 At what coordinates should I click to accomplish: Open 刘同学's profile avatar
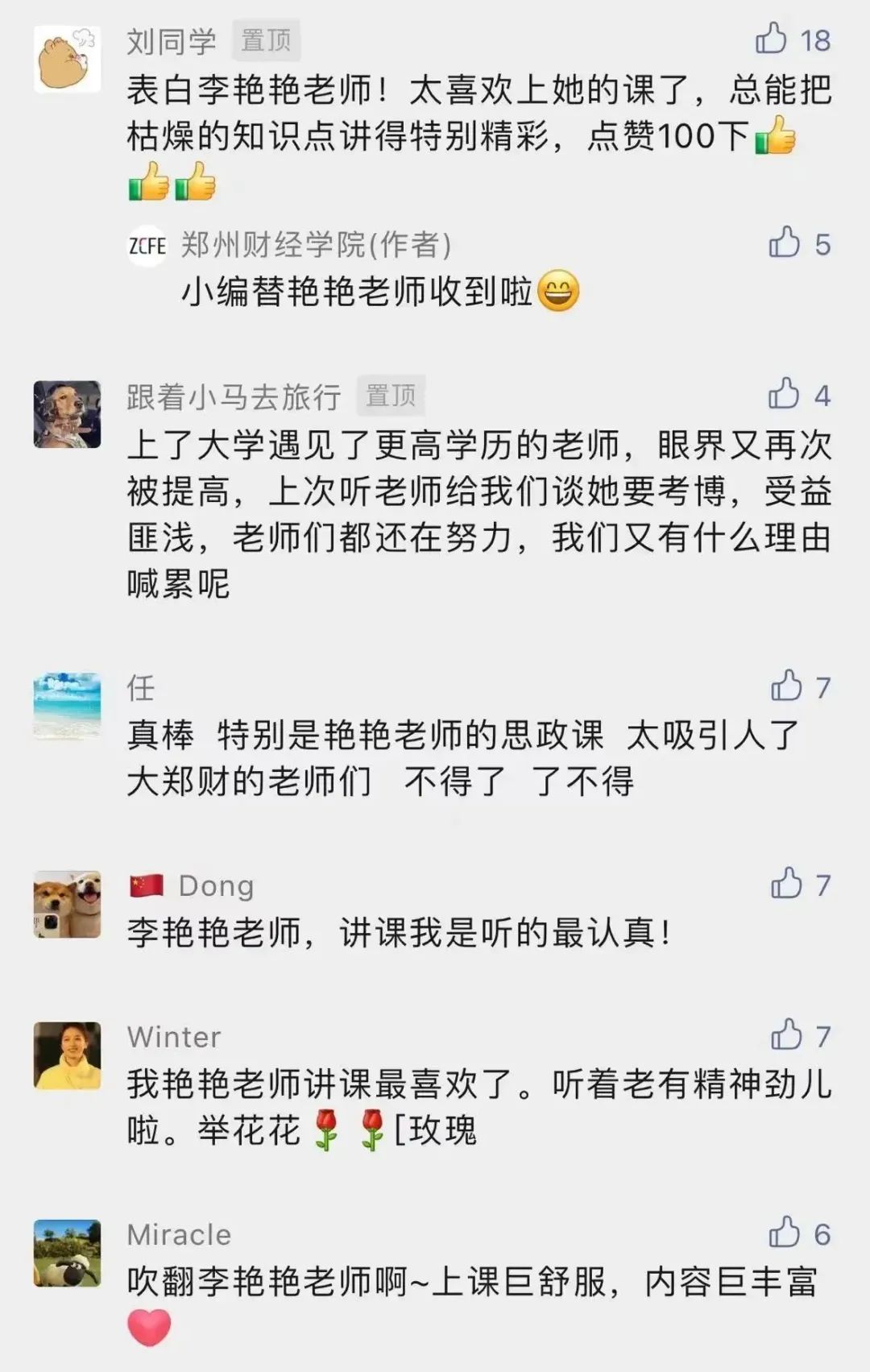click(67, 59)
